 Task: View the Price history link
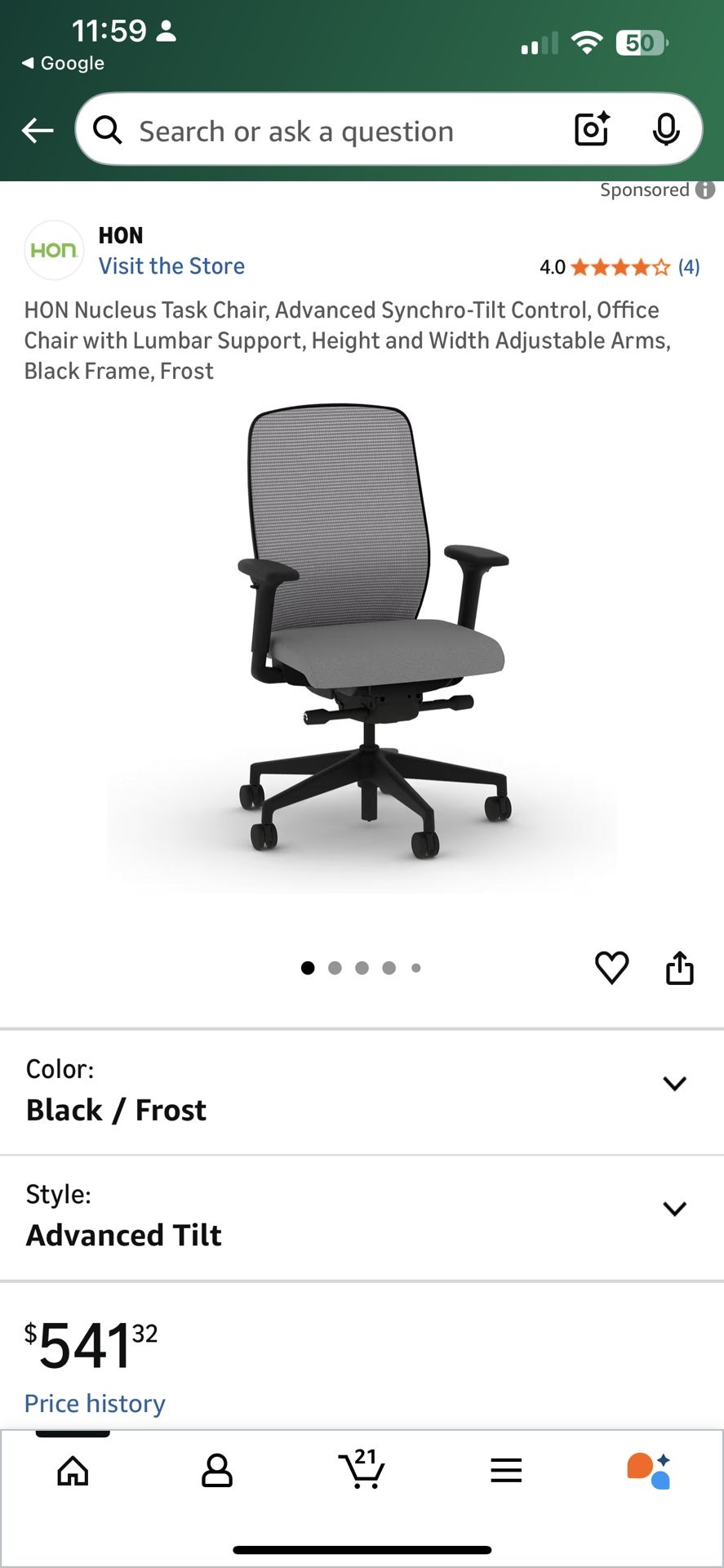[x=95, y=1402]
